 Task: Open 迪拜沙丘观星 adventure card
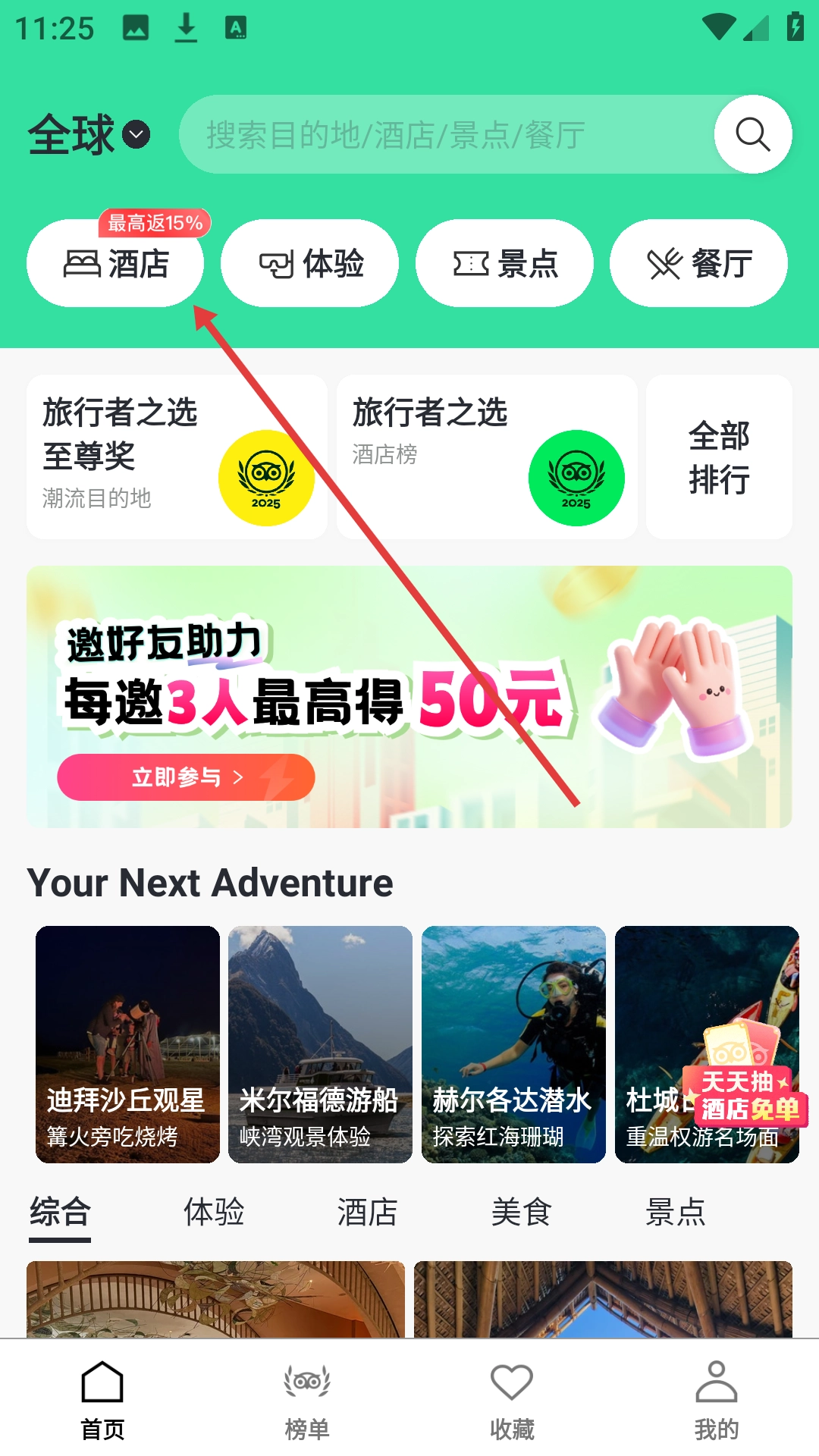[x=127, y=1044]
